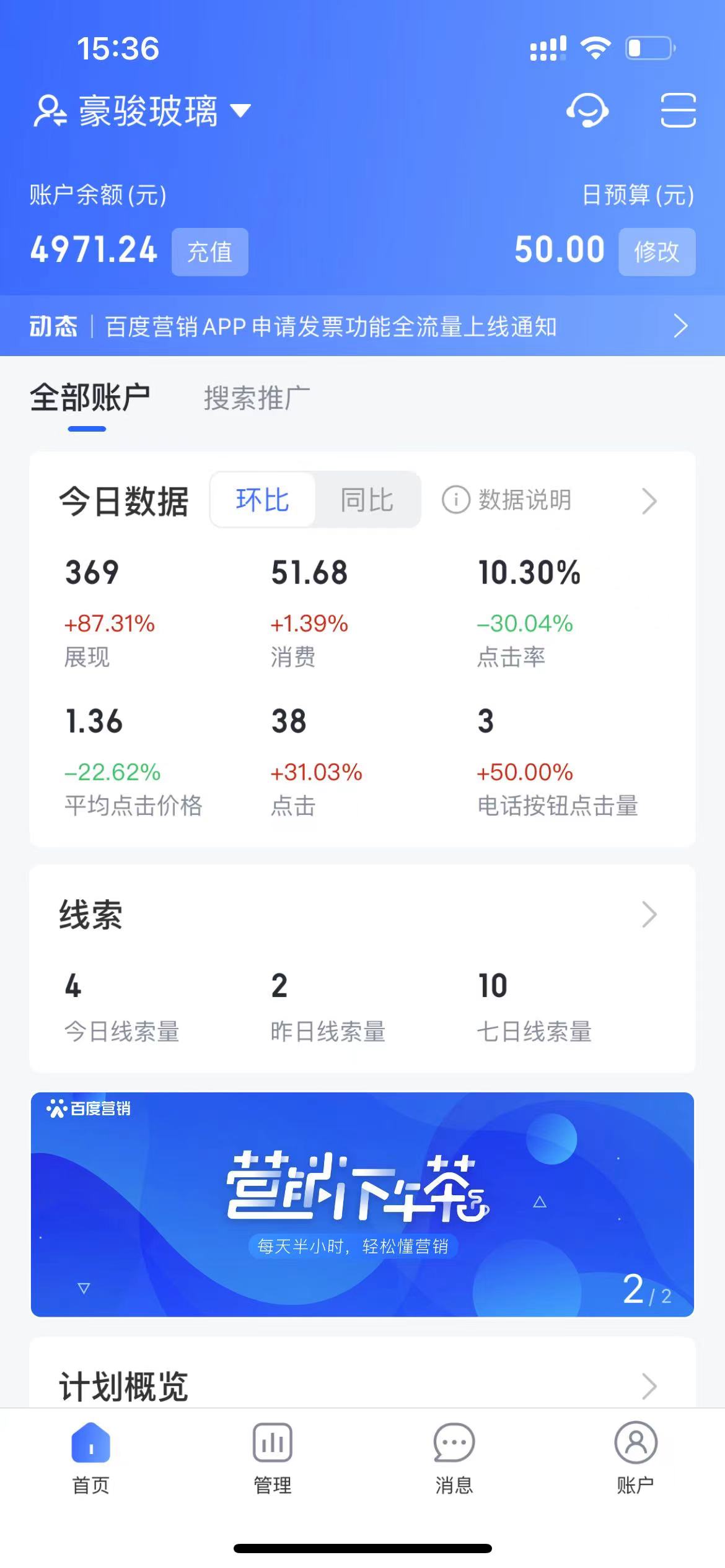
Task: Select the 环比 comparison segment
Action: (262, 500)
